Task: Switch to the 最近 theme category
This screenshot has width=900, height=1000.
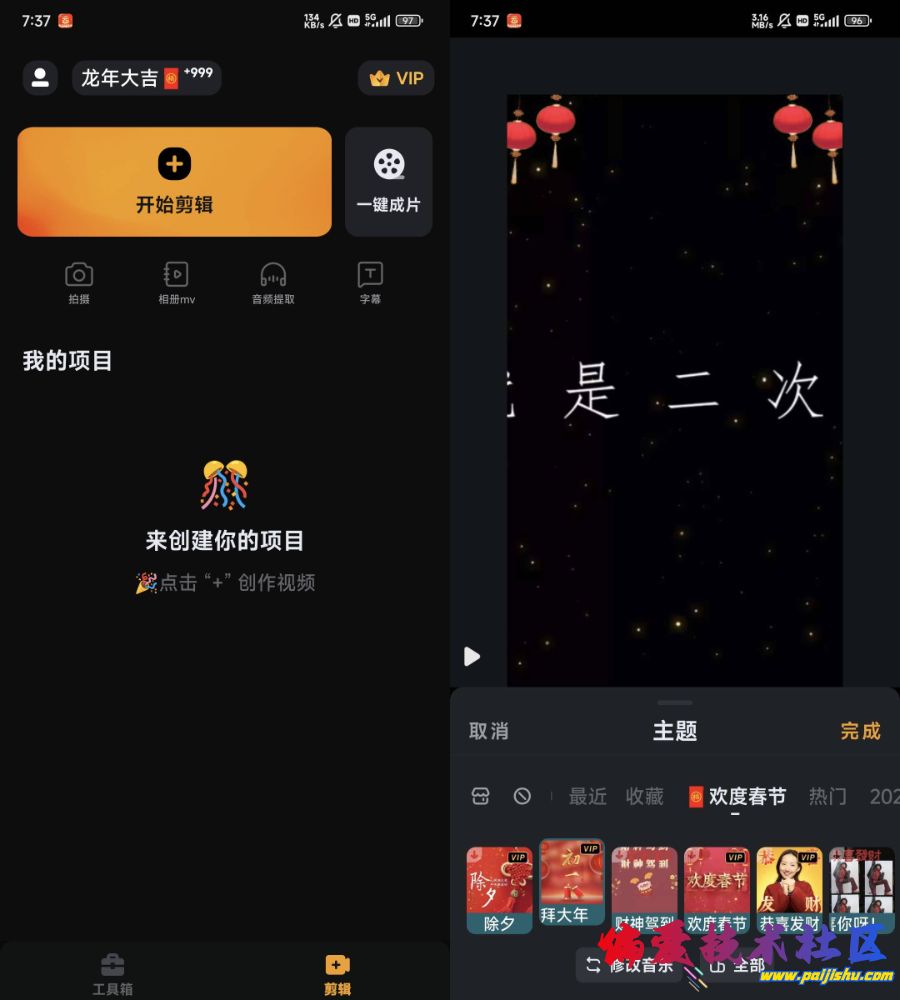Action: (587, 796)
